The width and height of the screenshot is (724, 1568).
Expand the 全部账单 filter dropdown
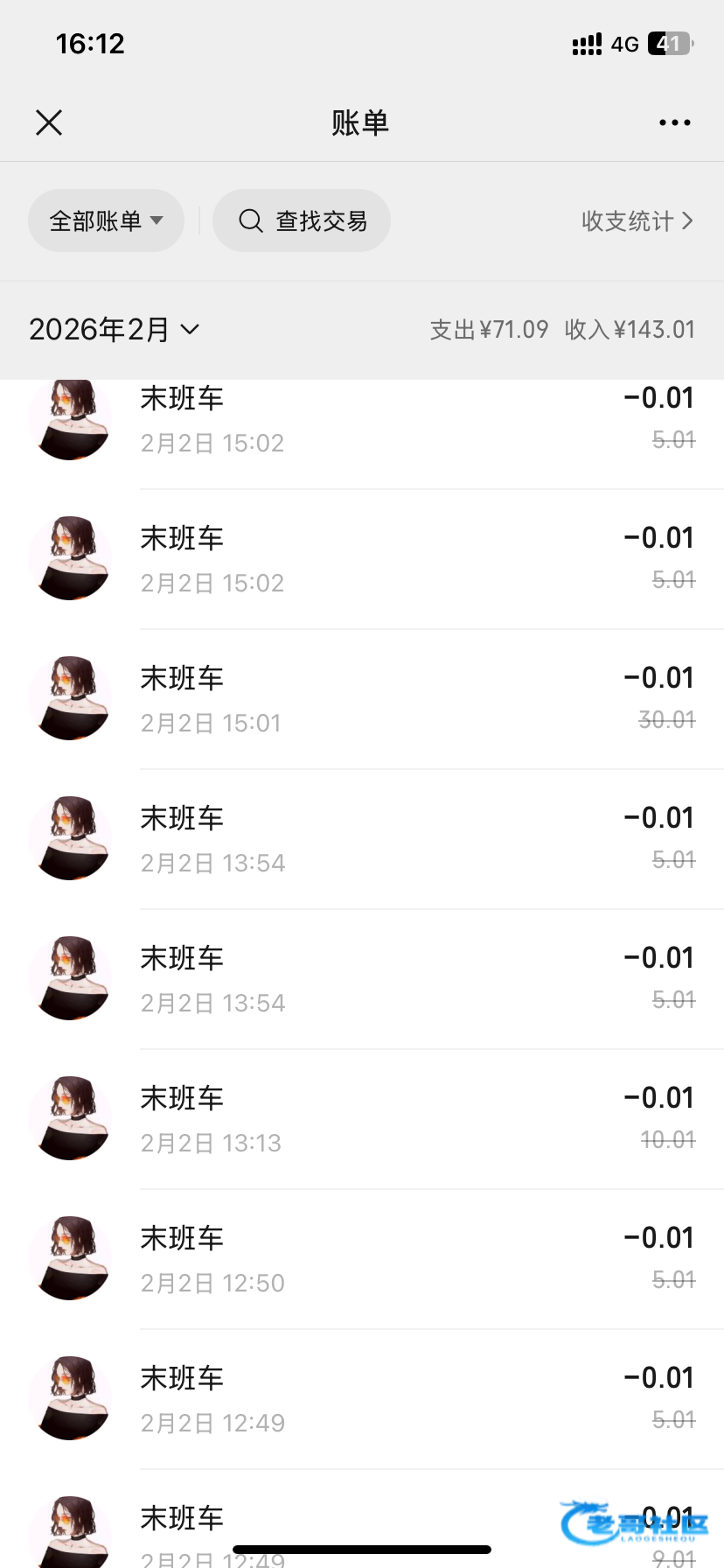[106, 220]
